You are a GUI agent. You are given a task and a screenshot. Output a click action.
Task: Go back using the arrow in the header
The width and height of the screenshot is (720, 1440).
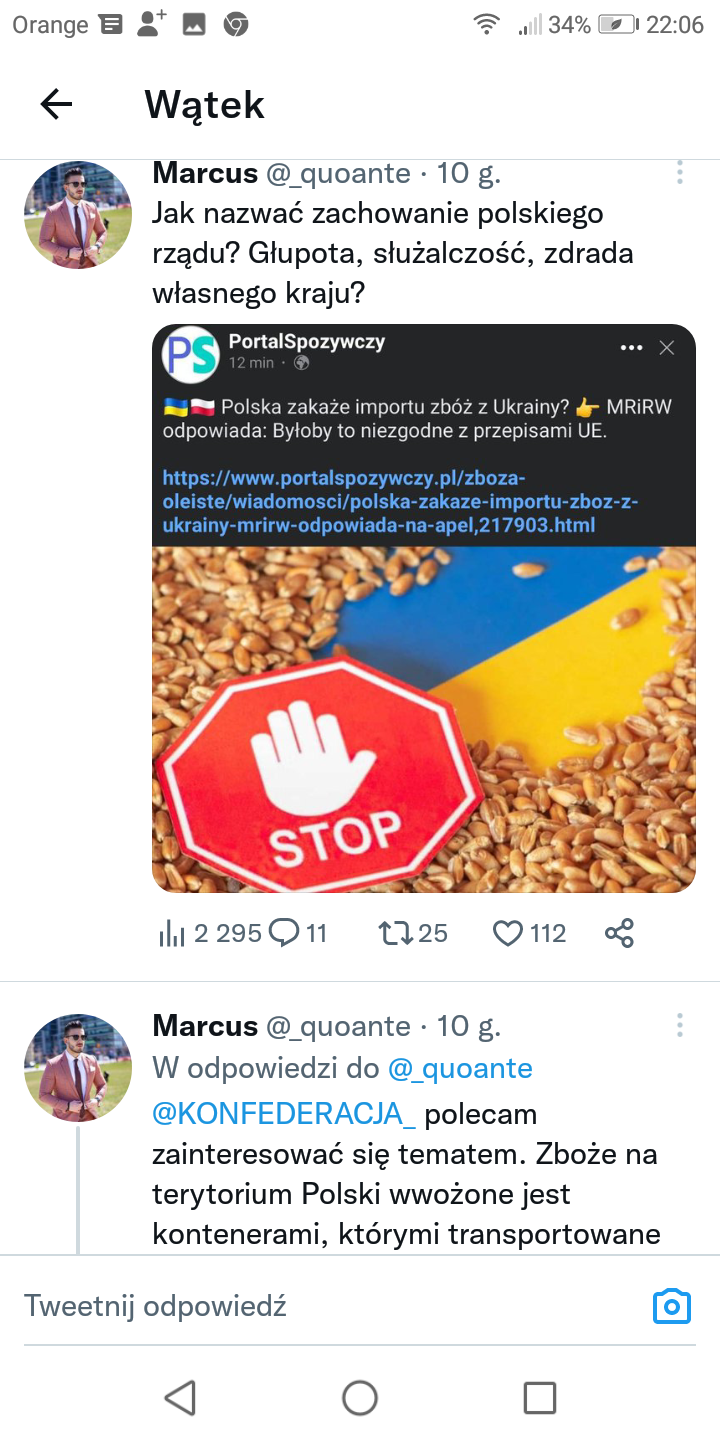pyautogui.click(x=56, y=104)
